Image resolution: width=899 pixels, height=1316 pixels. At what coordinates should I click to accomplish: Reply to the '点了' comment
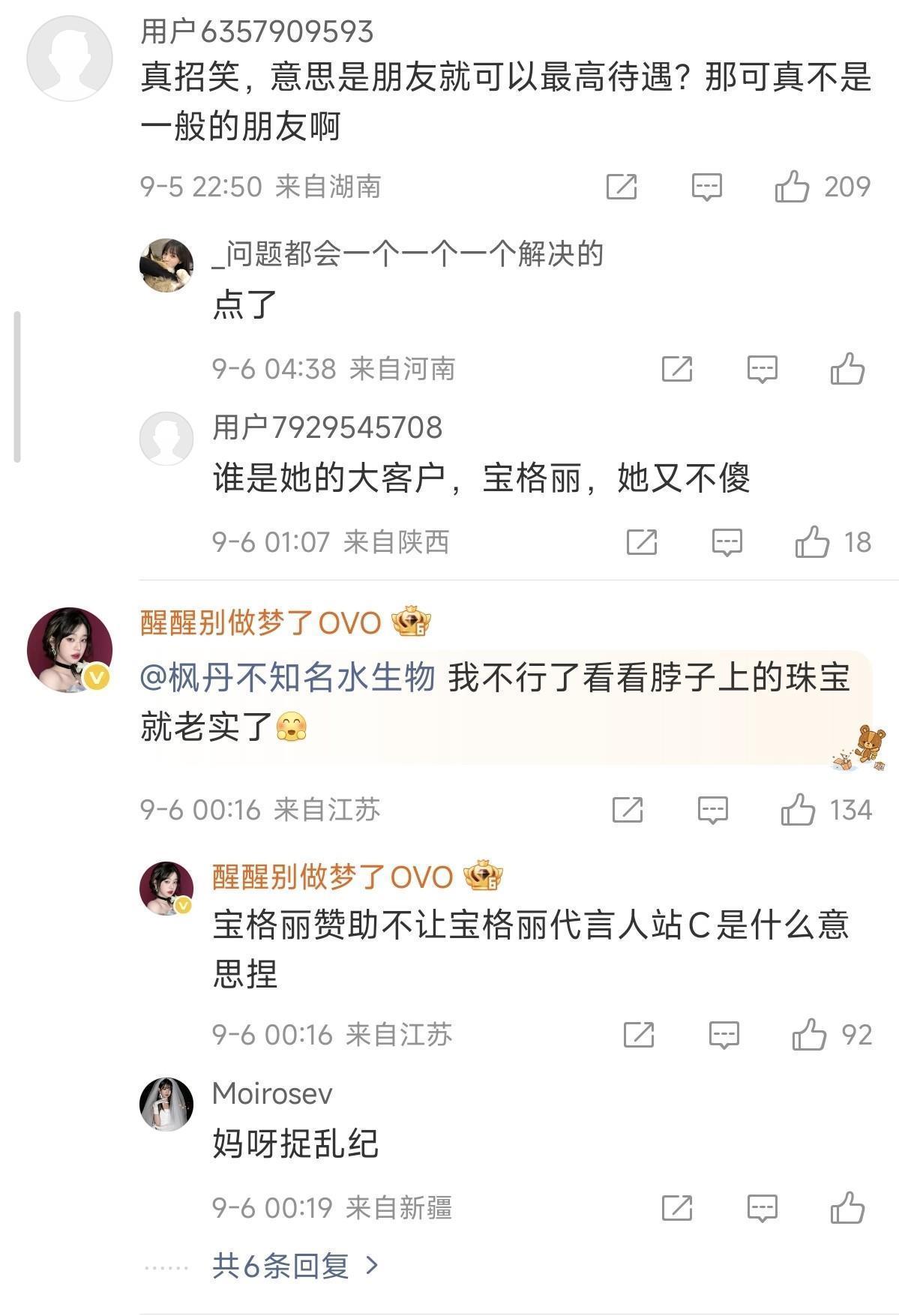(x=763, y=368)
